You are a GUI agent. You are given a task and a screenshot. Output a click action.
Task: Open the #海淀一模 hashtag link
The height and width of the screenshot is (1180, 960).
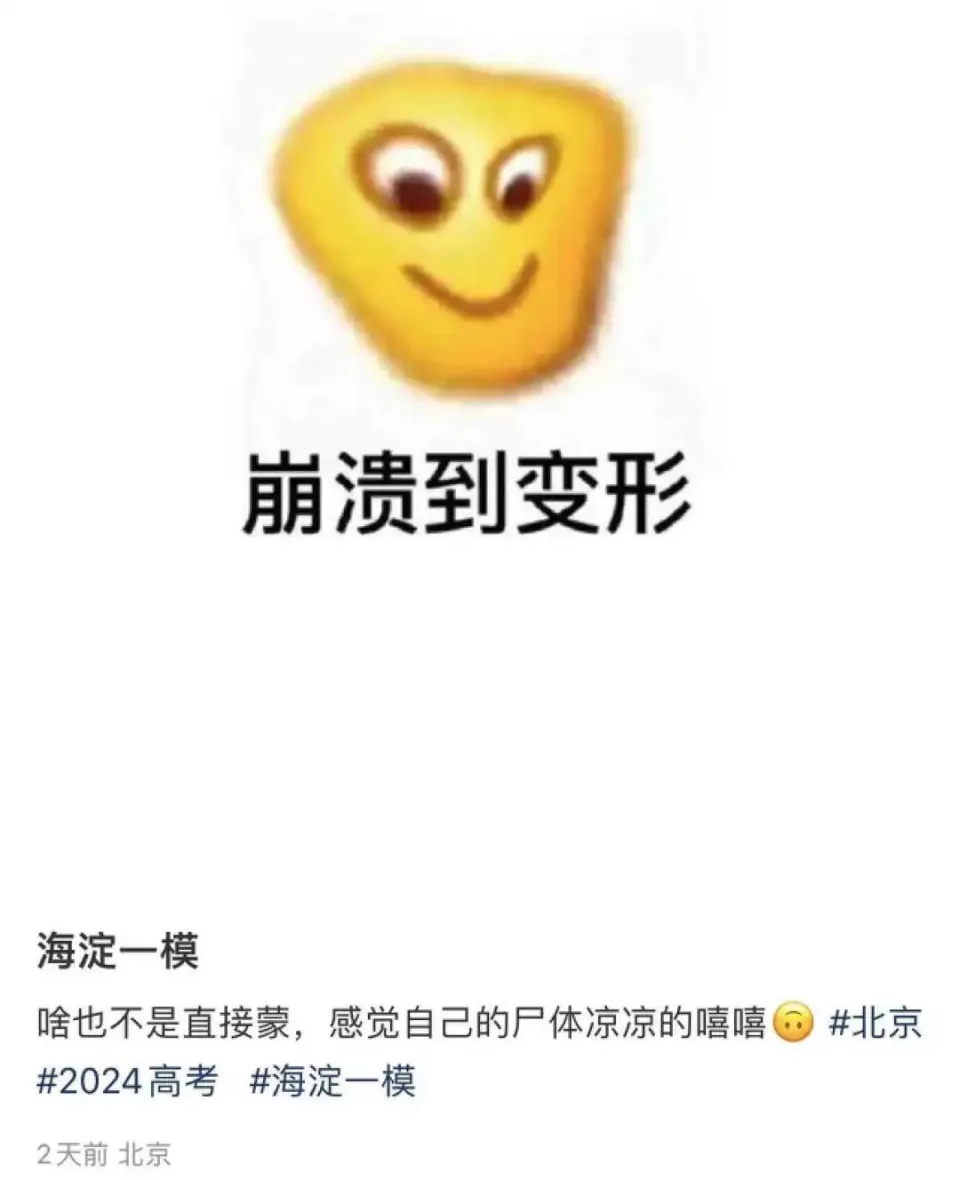point(331,1082)
